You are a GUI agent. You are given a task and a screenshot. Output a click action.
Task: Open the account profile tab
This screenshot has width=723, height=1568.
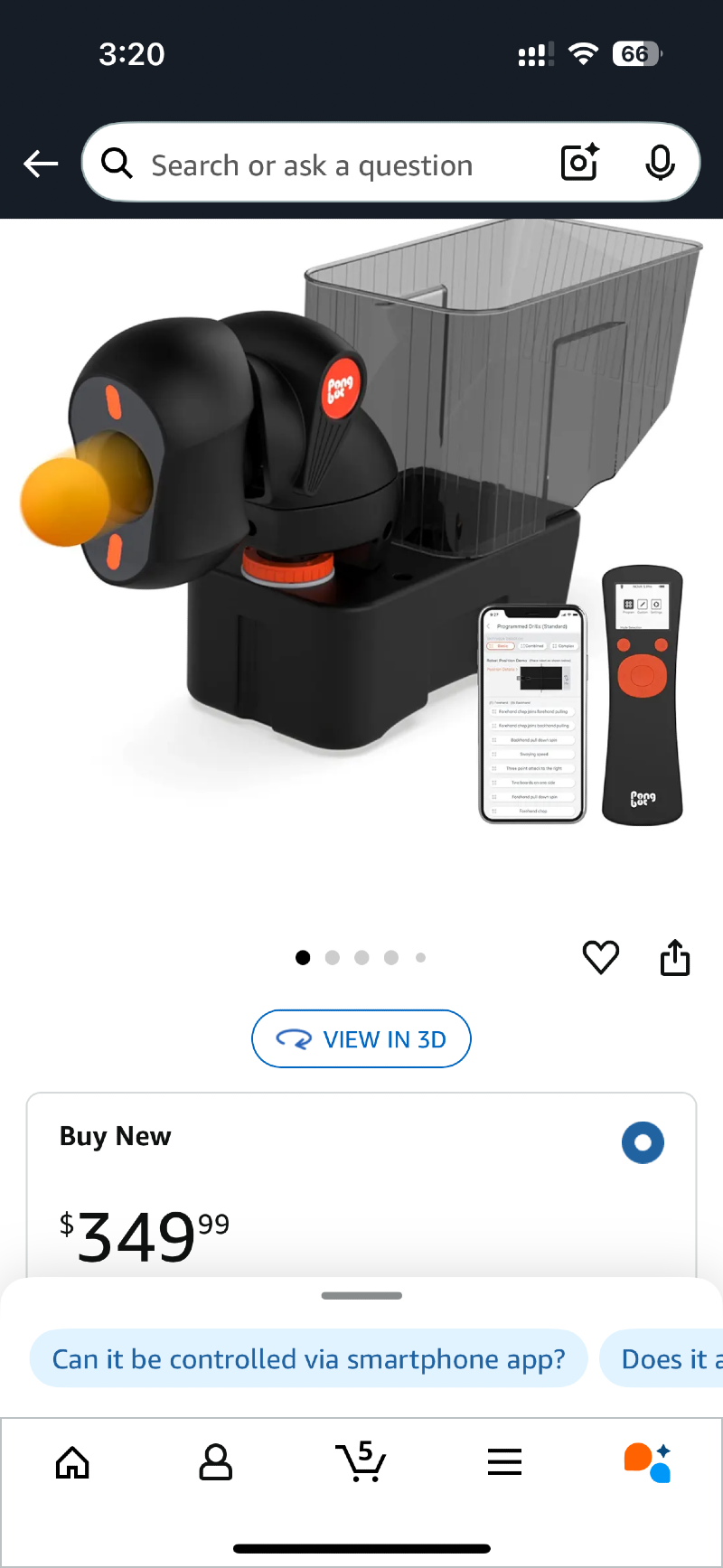point(215,1461)
